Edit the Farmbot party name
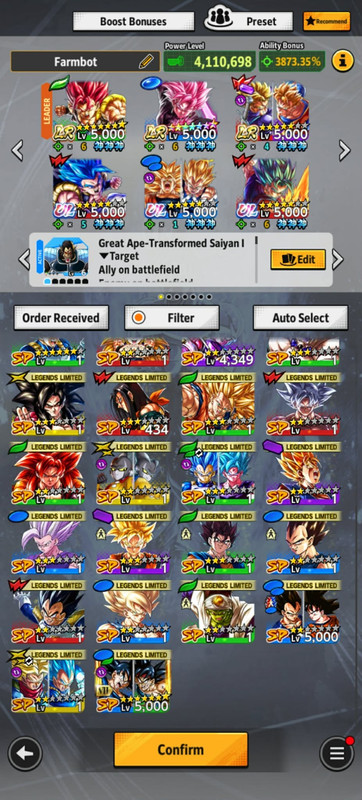This screenshot has width=362, height=800. 146,62
